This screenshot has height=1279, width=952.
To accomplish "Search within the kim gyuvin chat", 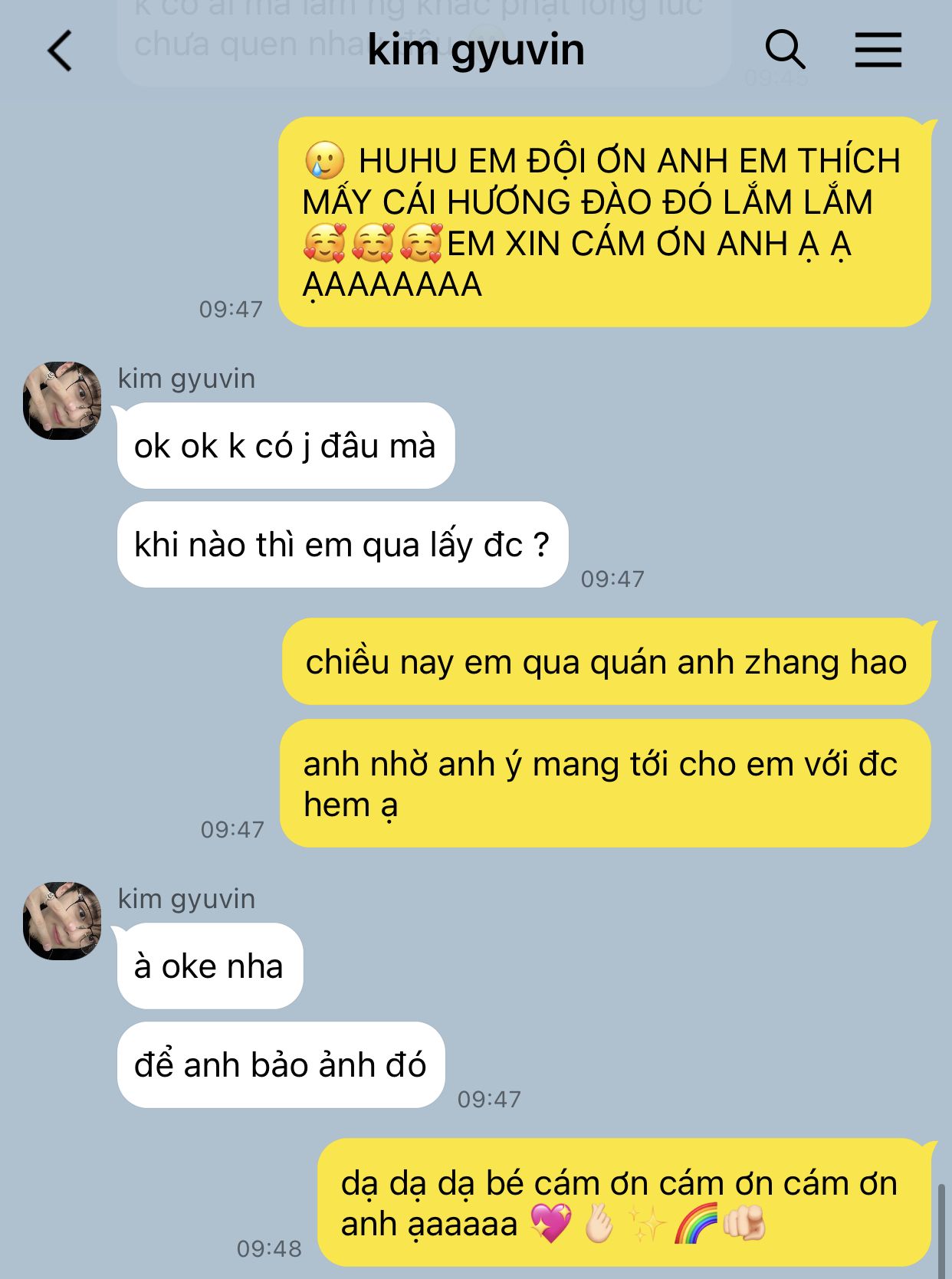I will click(x=785, y=51).
